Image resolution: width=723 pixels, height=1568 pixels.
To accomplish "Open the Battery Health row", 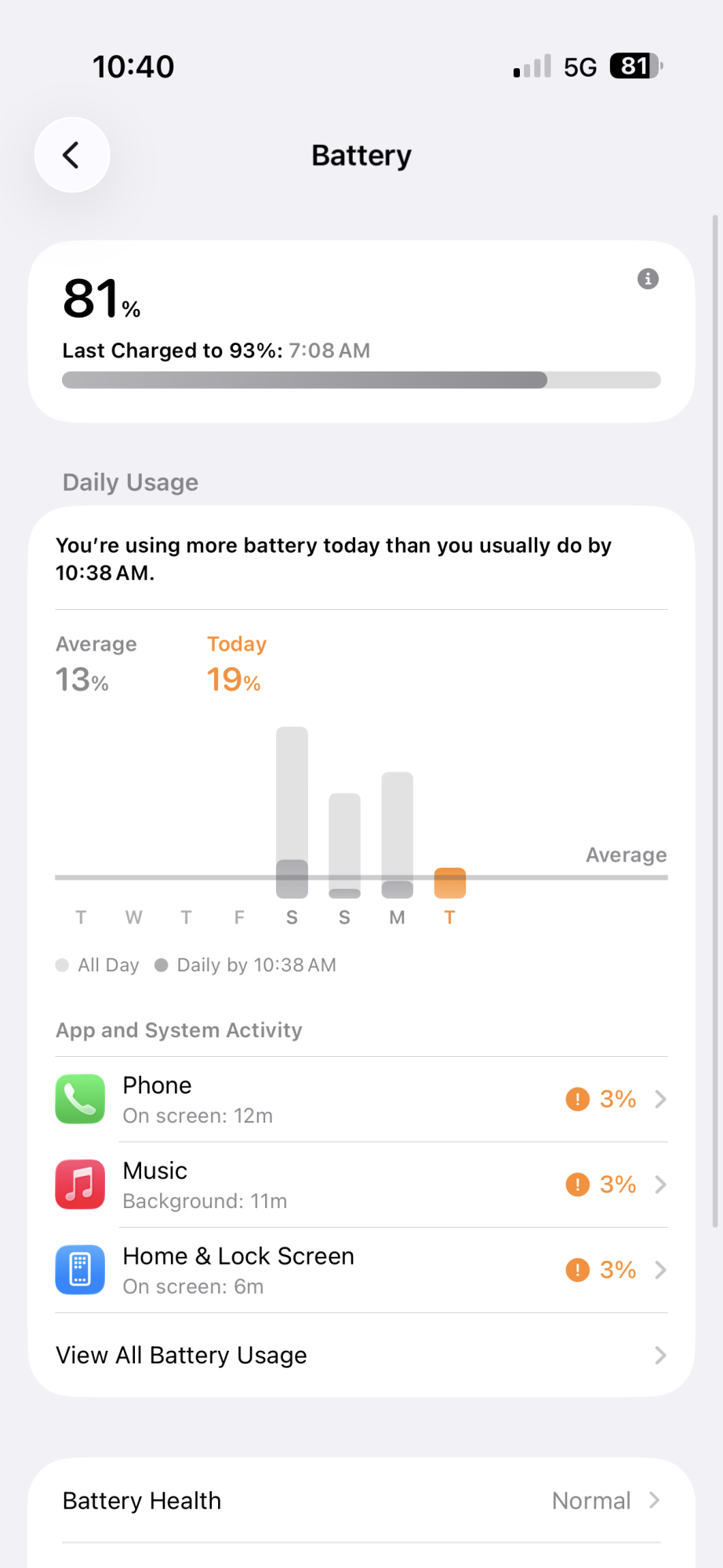I will point(361,1501).
